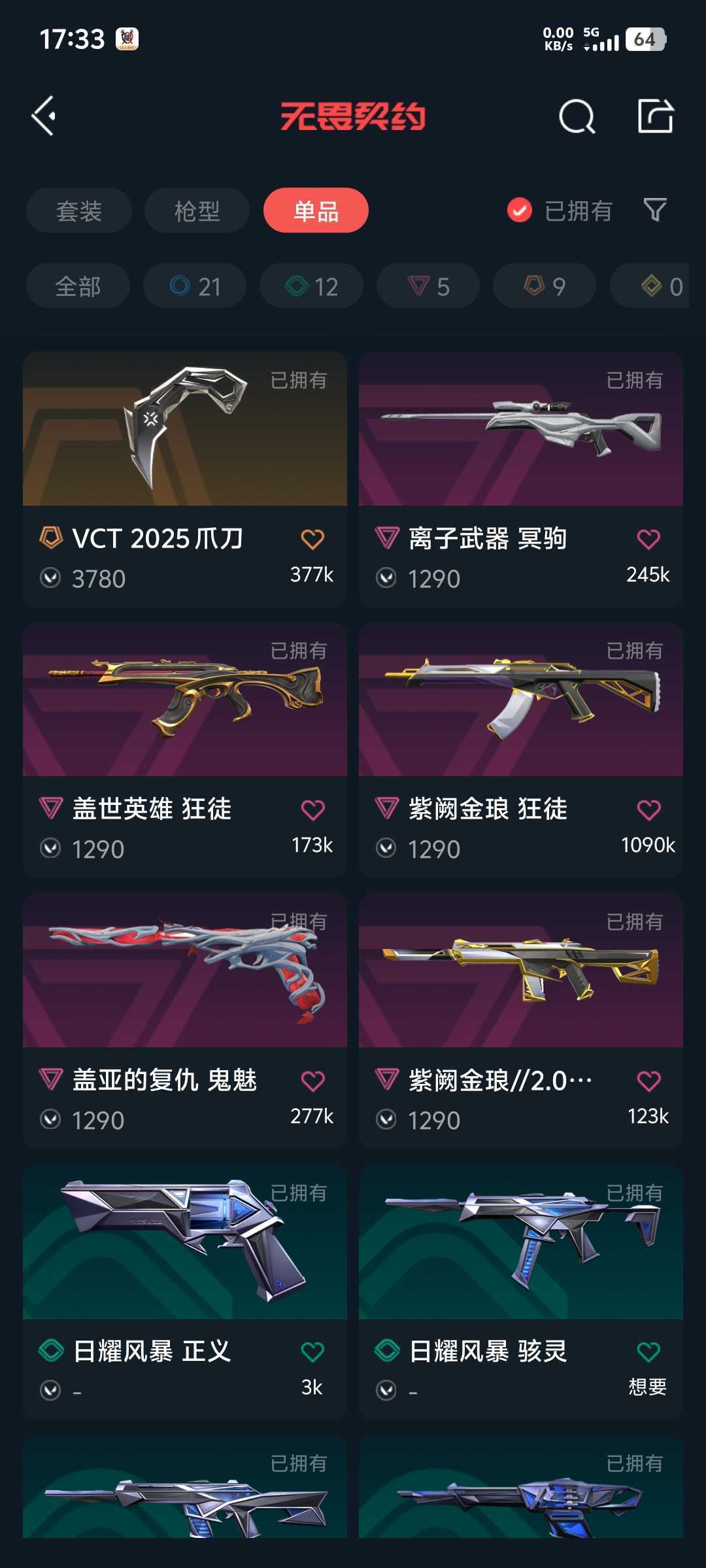Go back using the top-left arrow
Screen dimensions: 706x1568
click(x=44, y=116)
